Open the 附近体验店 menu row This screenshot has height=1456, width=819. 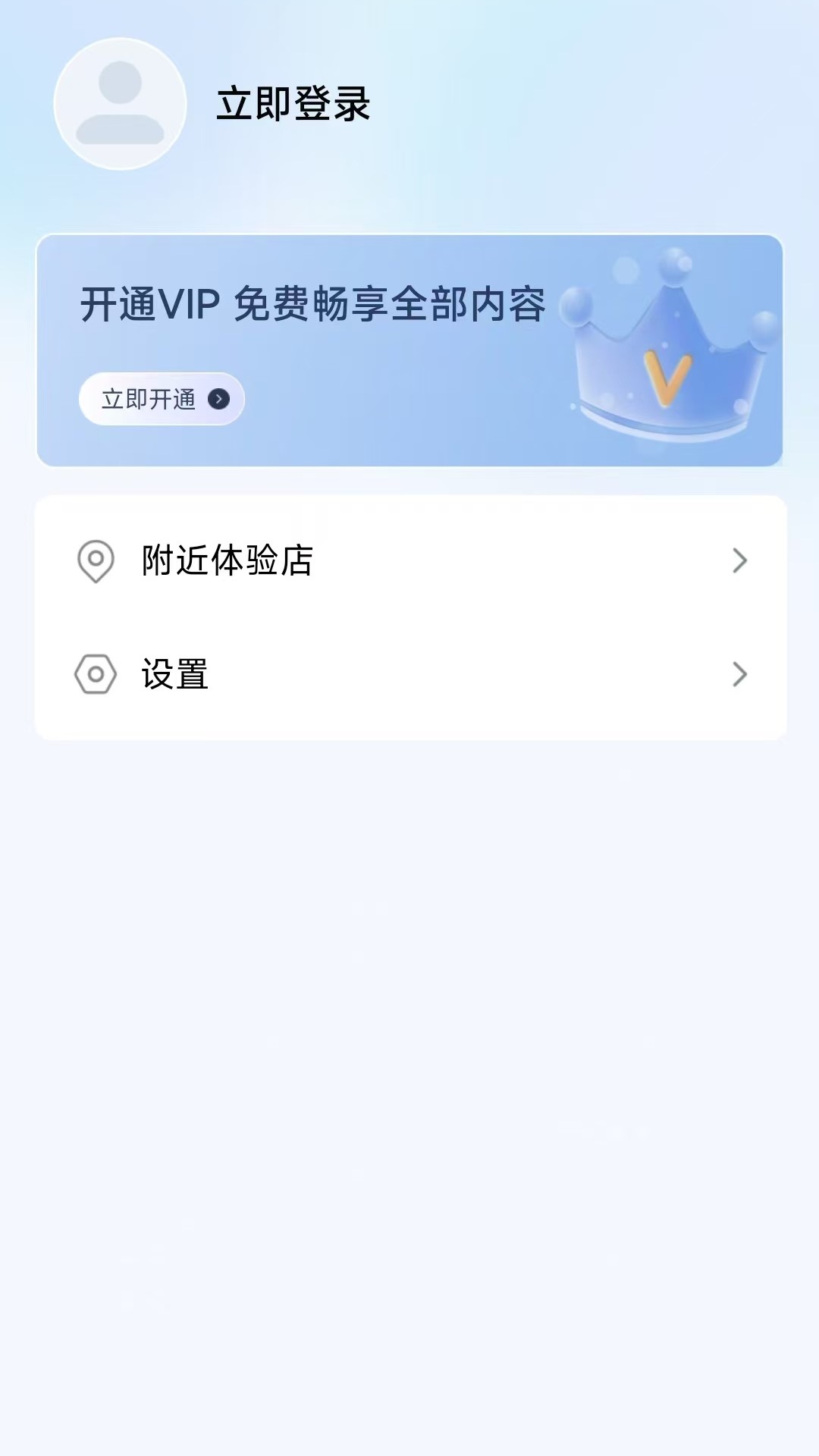[303, 561]
